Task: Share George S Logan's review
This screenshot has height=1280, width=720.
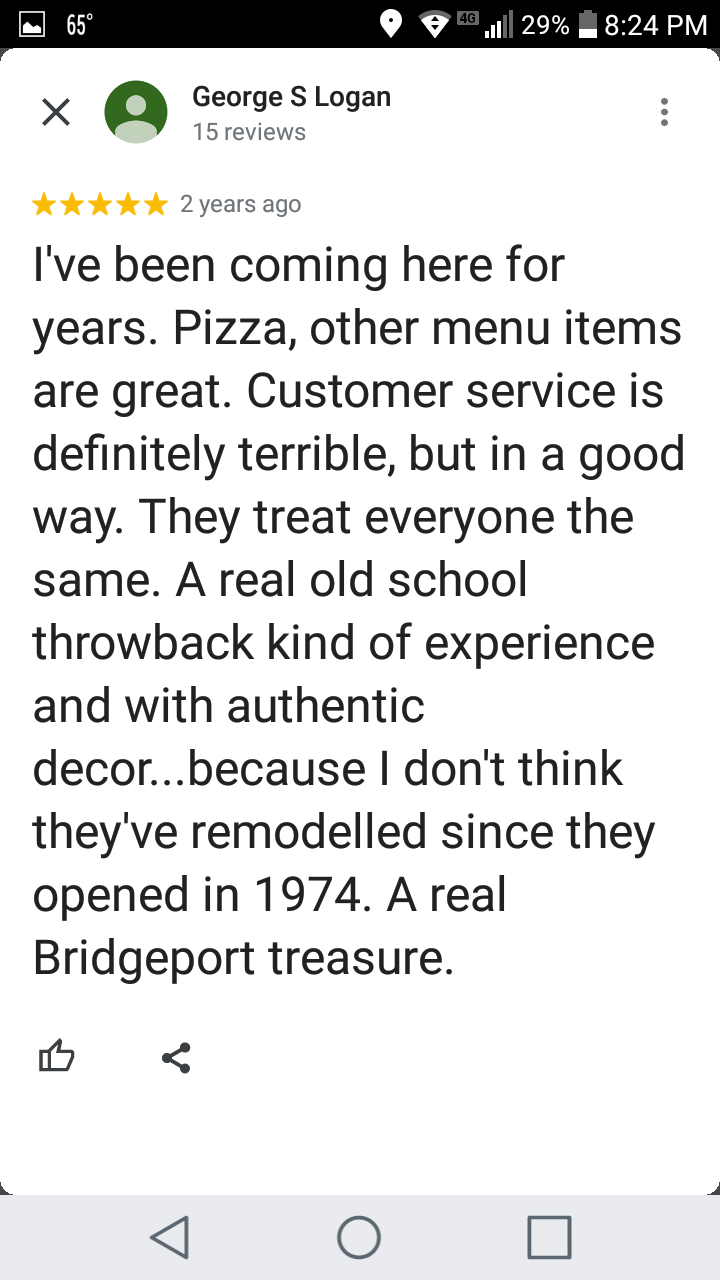Action: click(x=176, y=1057)
